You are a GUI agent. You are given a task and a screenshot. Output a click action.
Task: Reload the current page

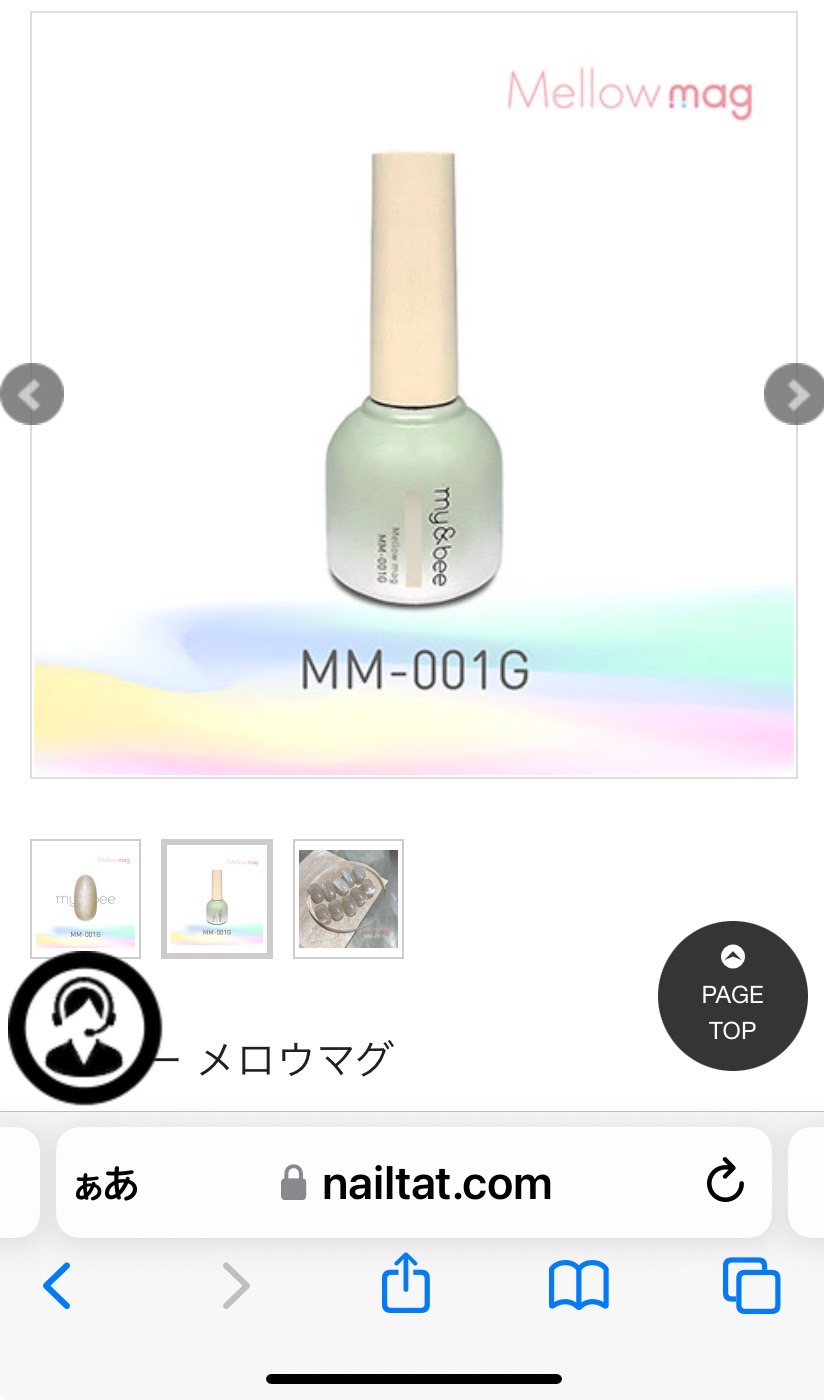tap(725, 1182)
